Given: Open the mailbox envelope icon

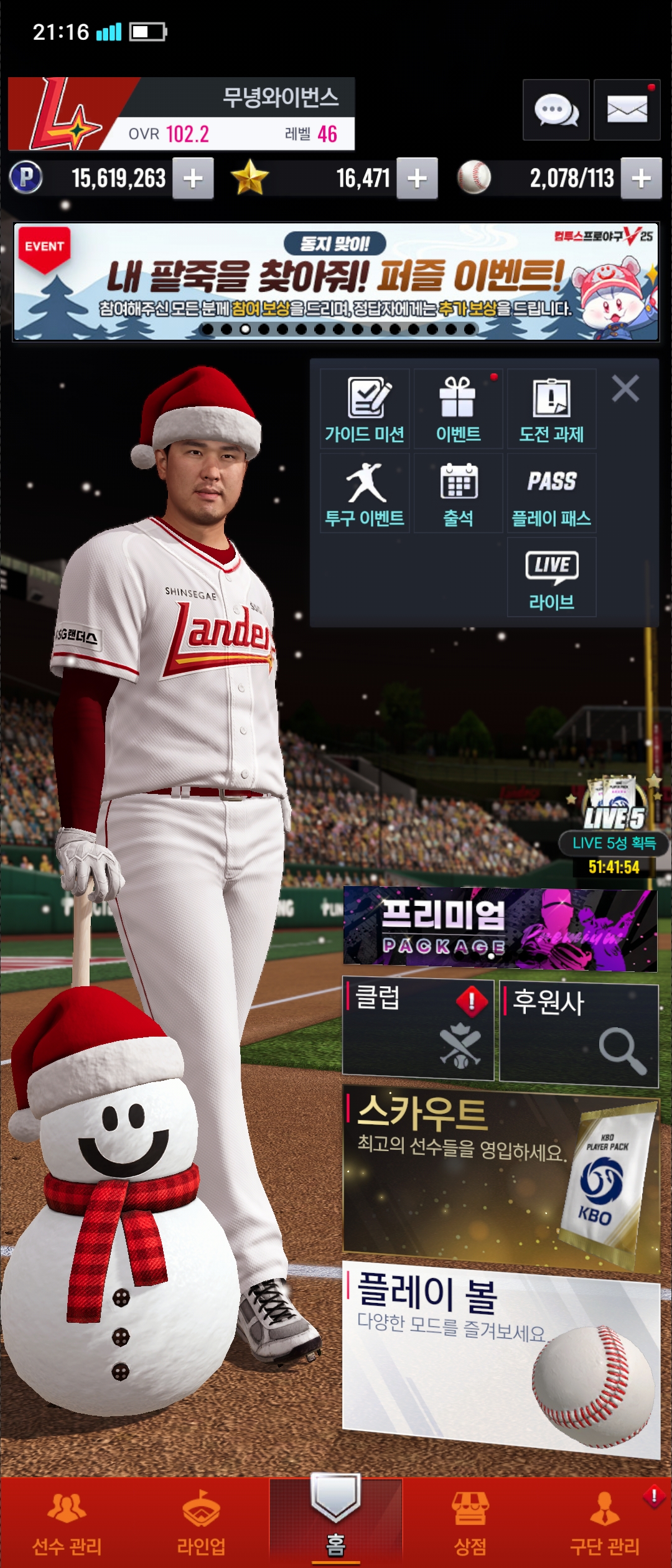Looking at the screenshot, I should (x=627, y=110).
